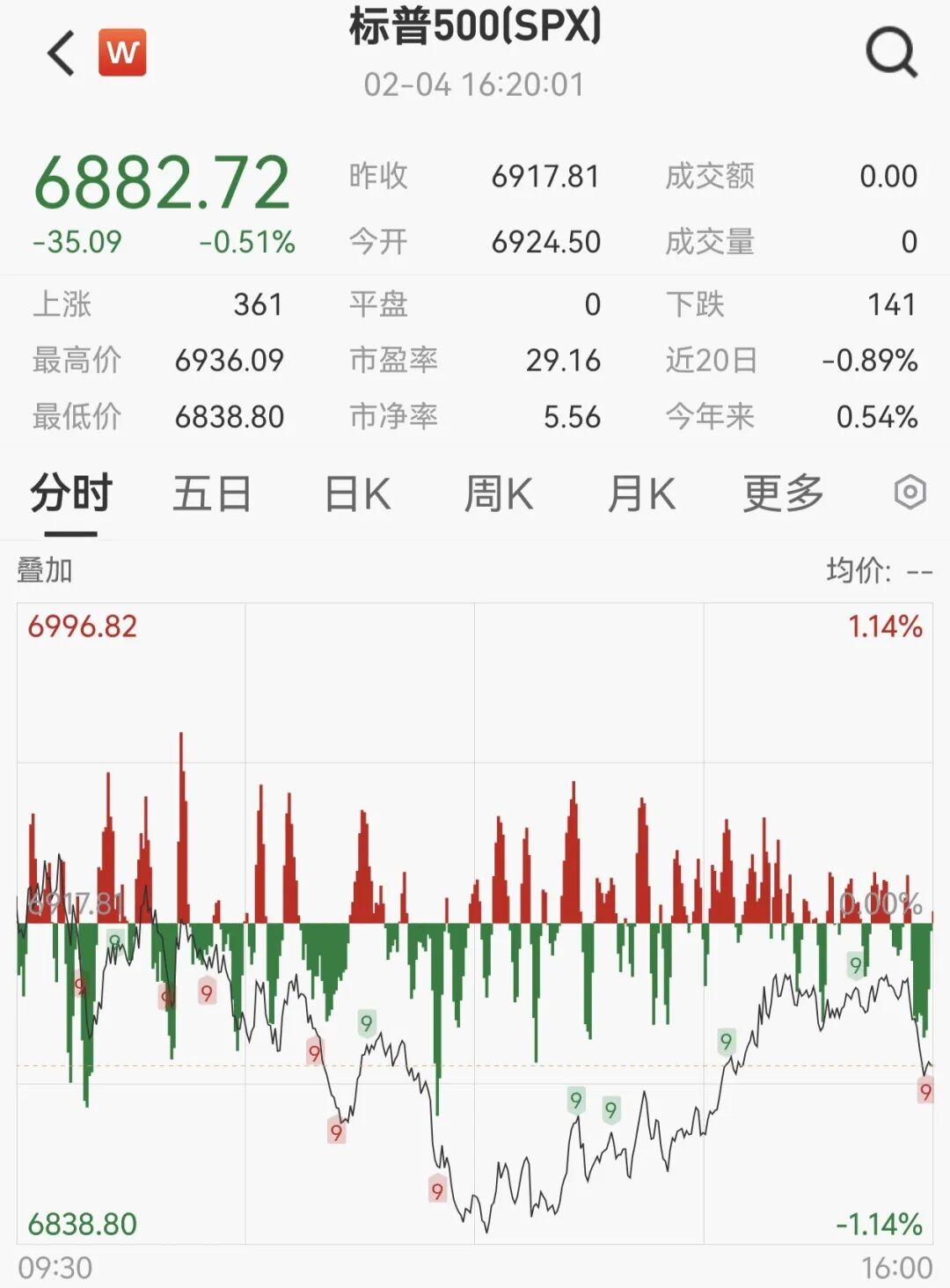Open the Wind app logo icon
Screen dimensions: 950x1288
pos(123,53)
